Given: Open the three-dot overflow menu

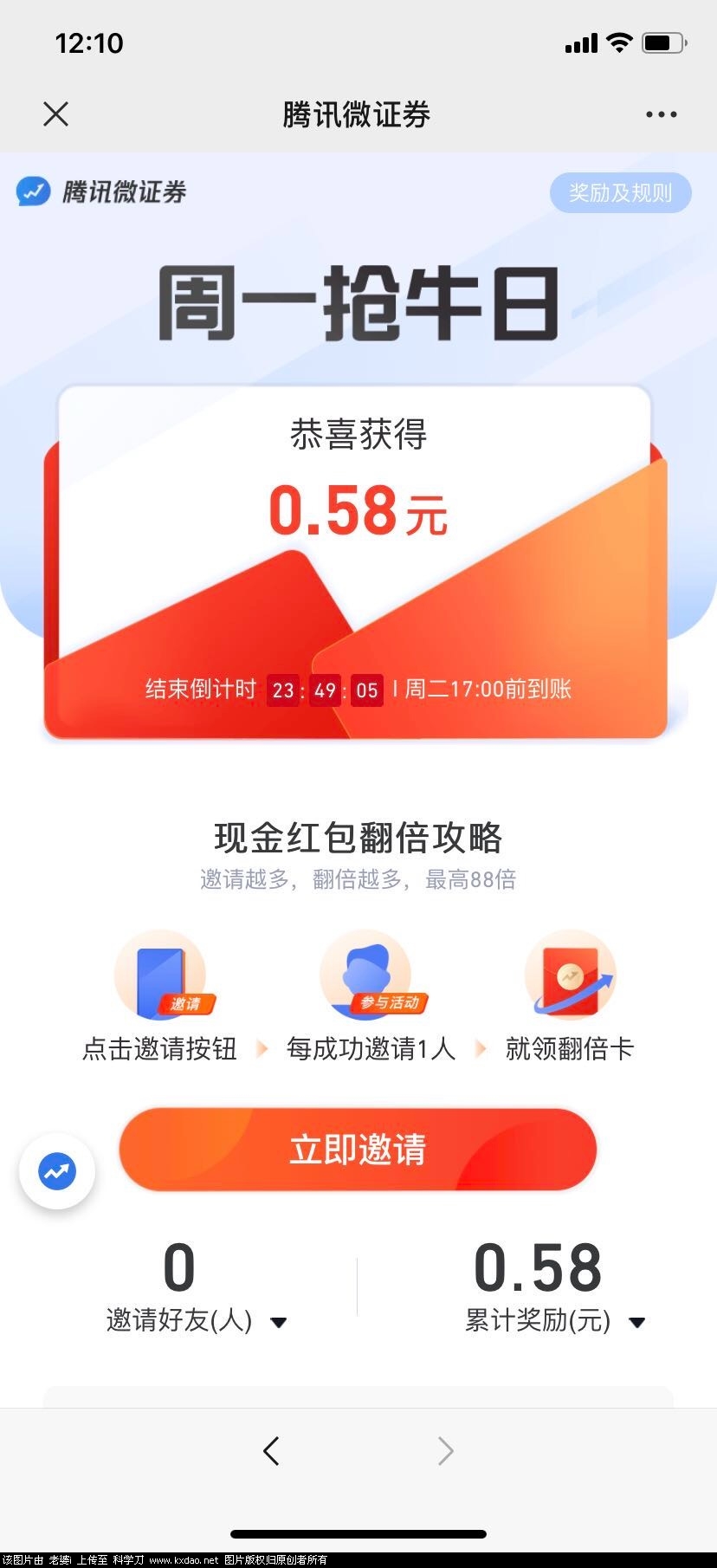Looking at the screenshot, I should (661, 114).
